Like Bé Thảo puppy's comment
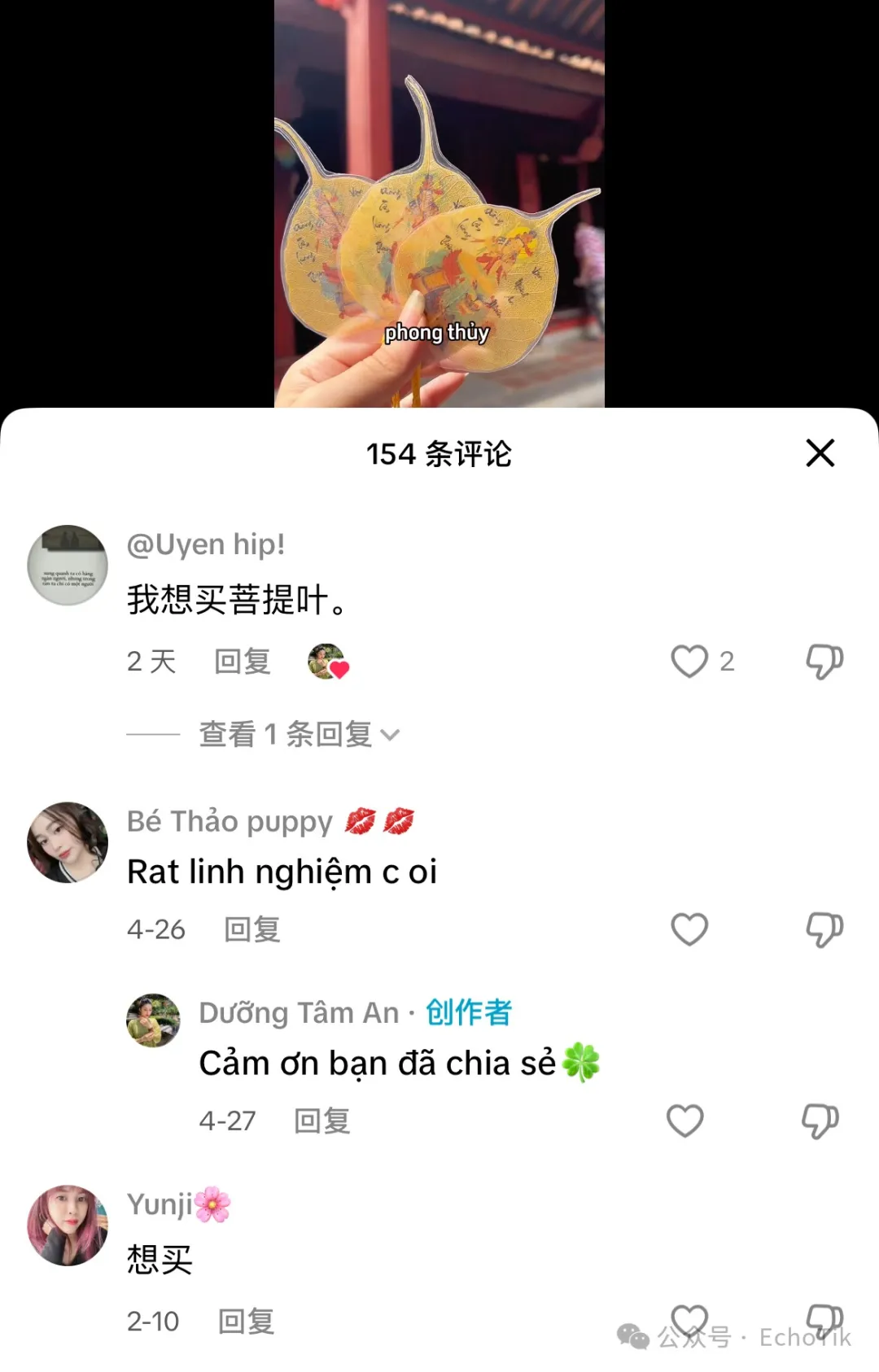The width and height of the screenshot is (879, 1372). point(689,929)
